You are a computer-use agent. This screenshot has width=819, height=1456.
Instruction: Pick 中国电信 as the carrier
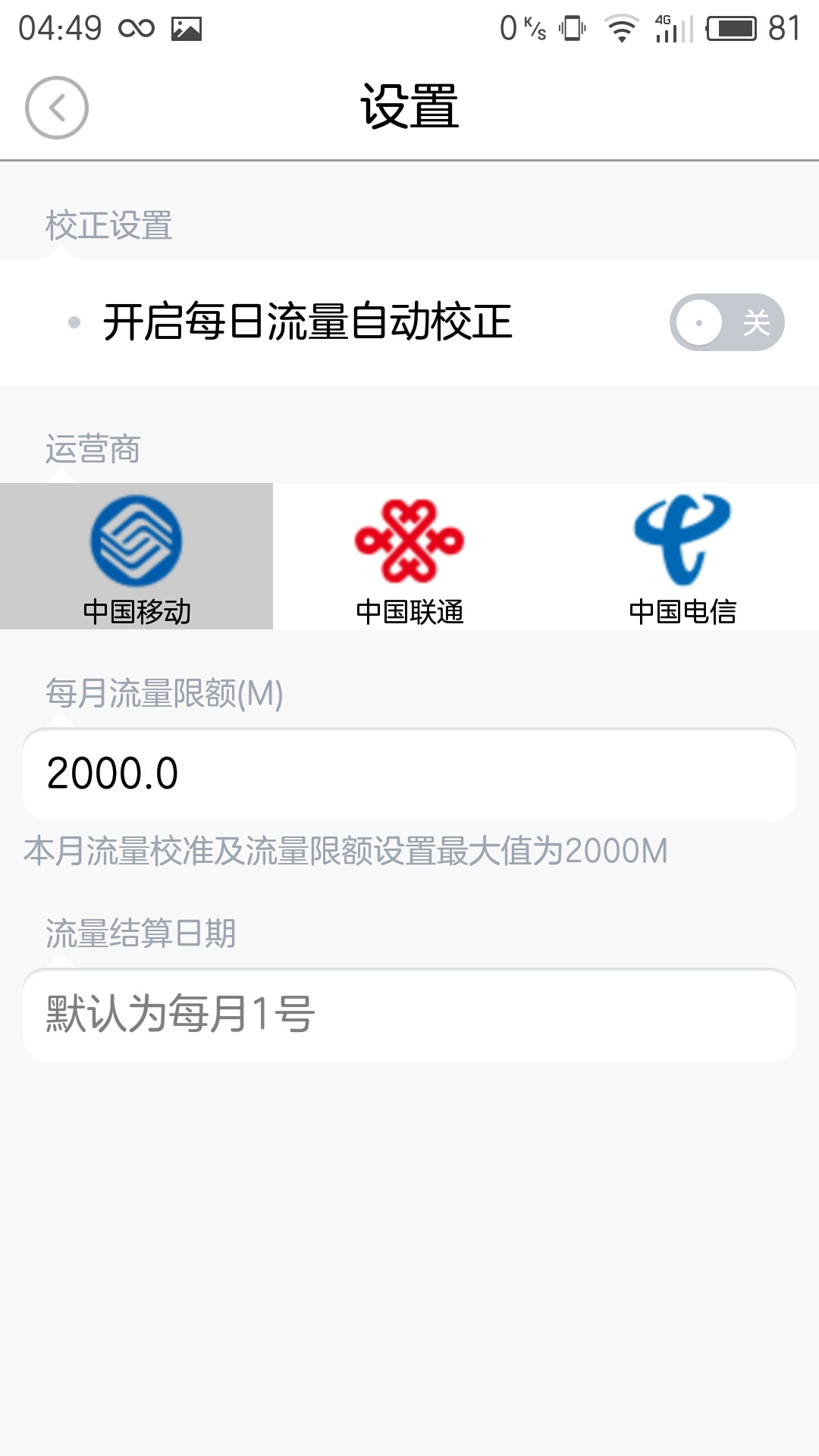(x=682, y=556)
